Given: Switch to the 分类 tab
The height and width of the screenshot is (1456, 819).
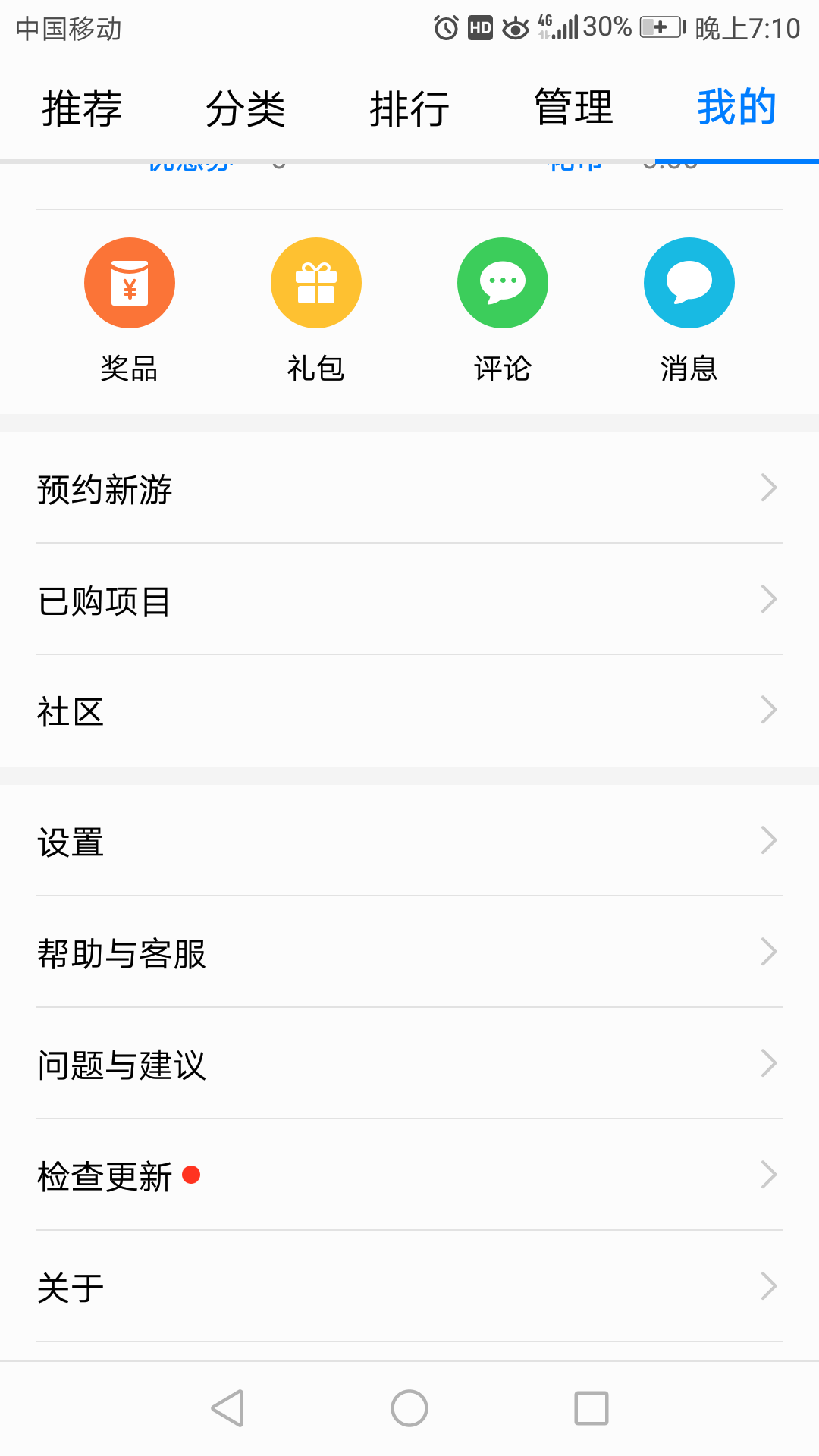Looking at the screenshot, I should click(x=246, y=108).
